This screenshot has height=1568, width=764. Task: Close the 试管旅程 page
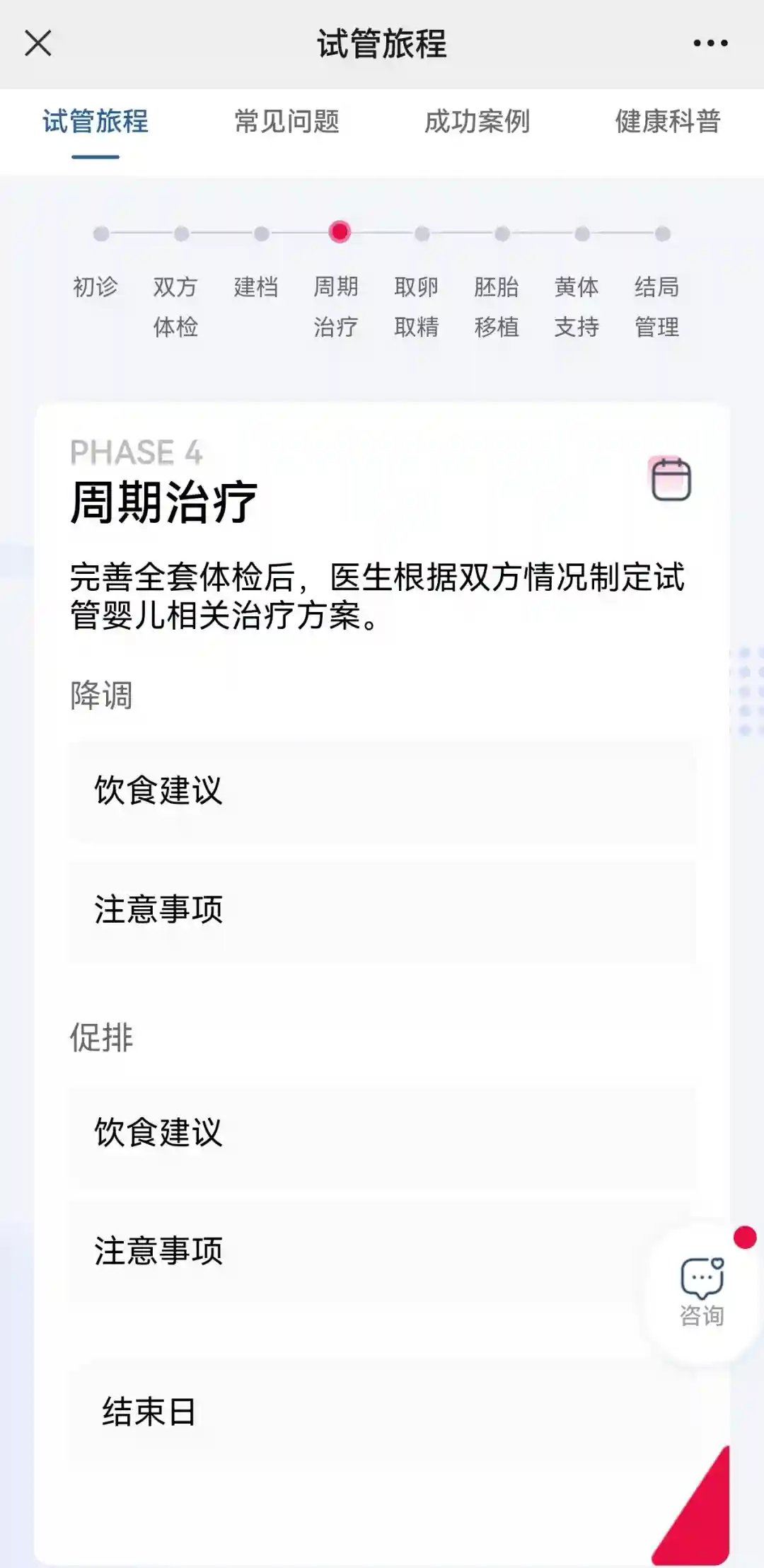point(38,43)
